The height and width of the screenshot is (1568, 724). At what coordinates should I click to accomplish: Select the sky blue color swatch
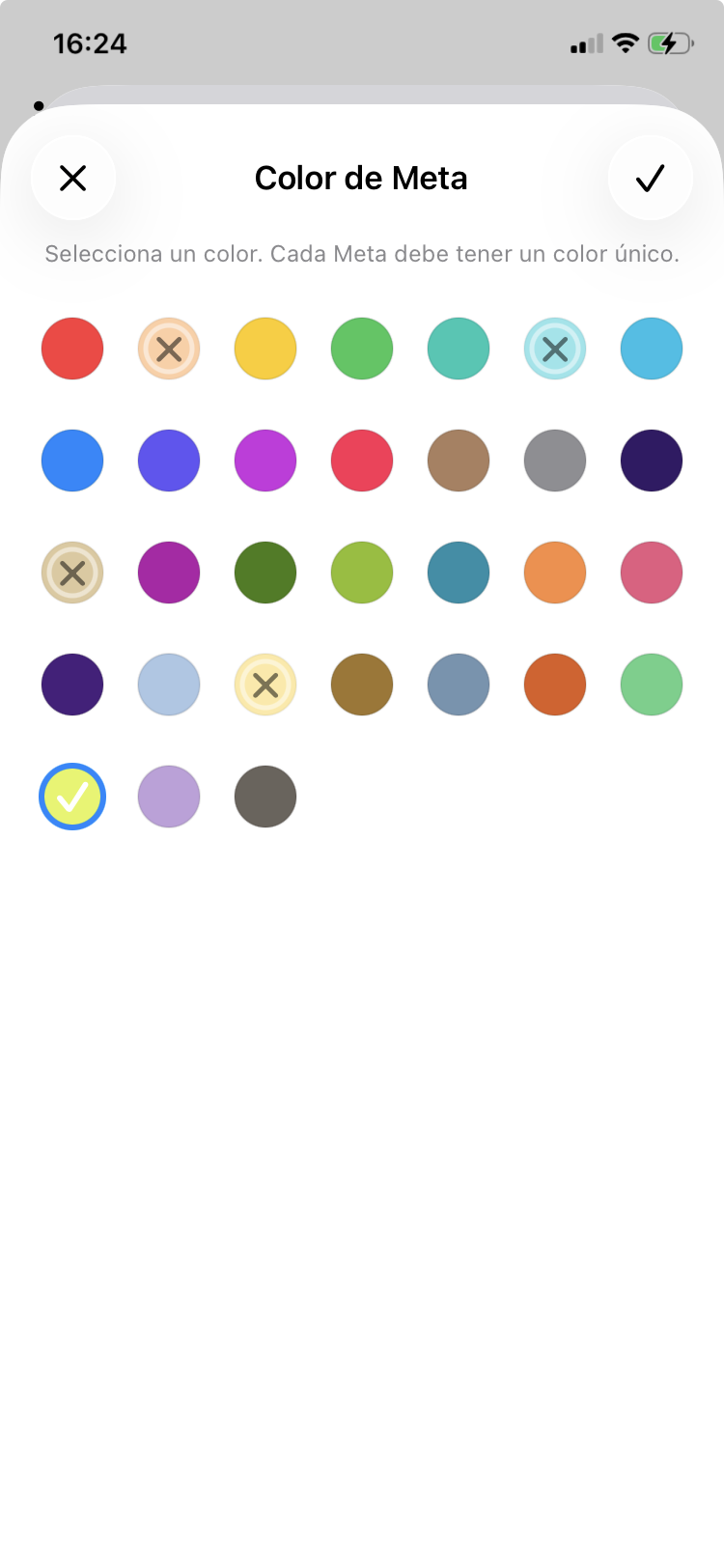coord(652,349)
